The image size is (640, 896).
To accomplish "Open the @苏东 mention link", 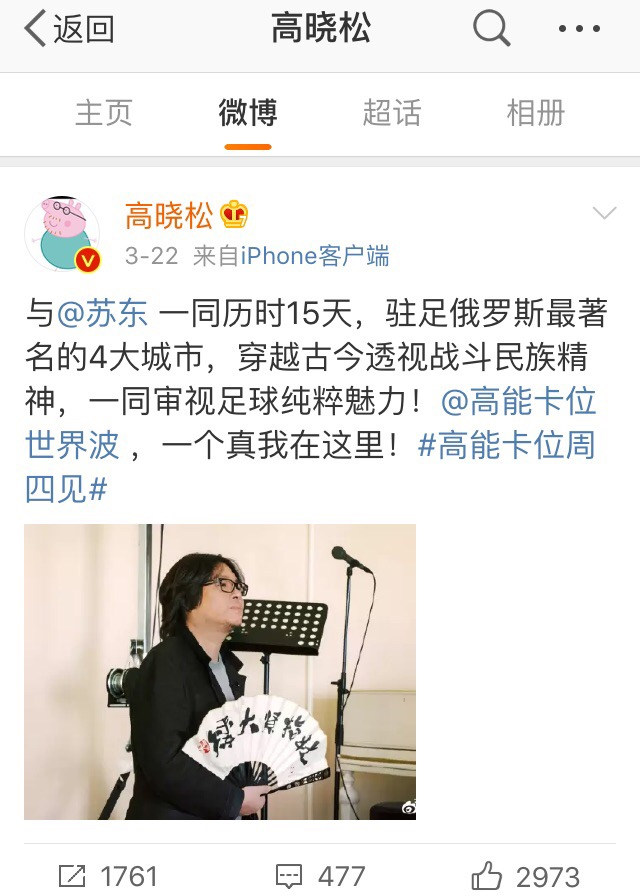I will (x=103, y=313).
